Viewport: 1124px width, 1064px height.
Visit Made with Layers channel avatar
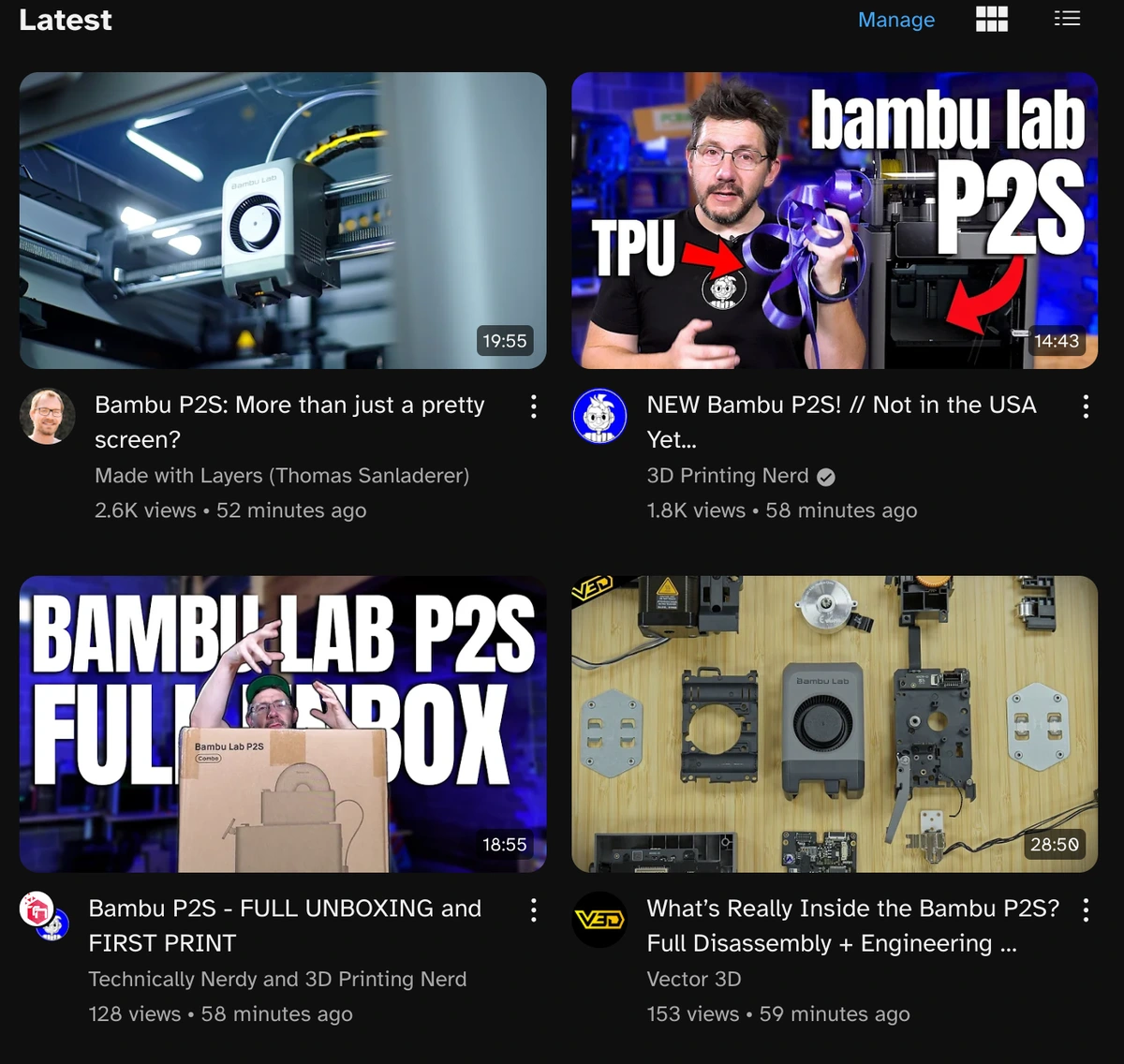[47, 416]
